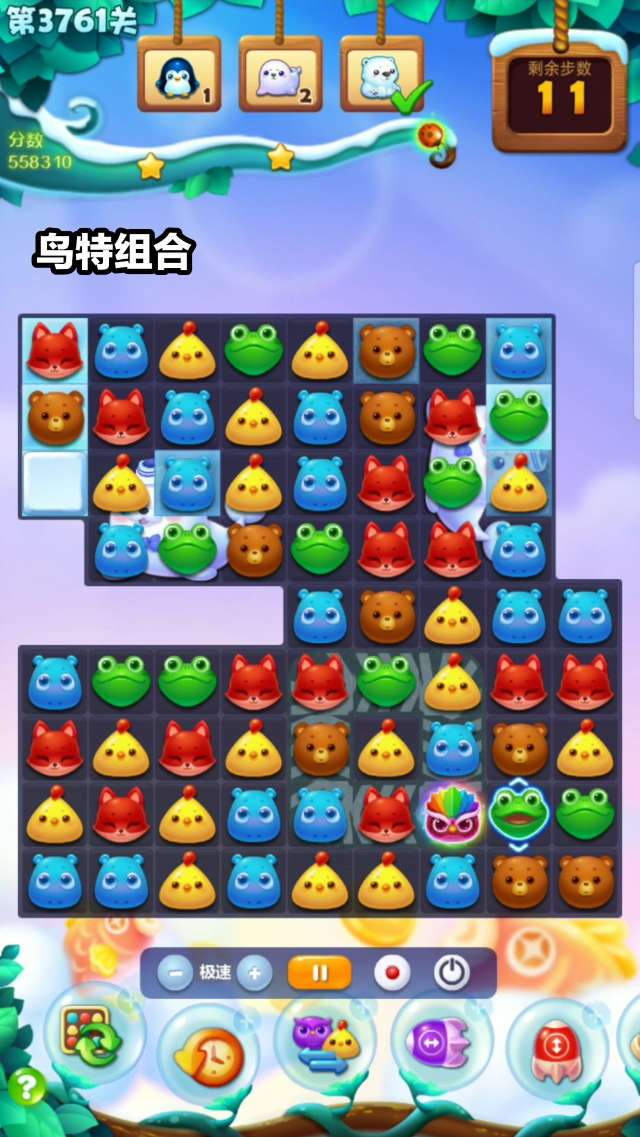640x1137 pixels.
Task: Tap the rainbow owl special piece
Action: point(452,813)
